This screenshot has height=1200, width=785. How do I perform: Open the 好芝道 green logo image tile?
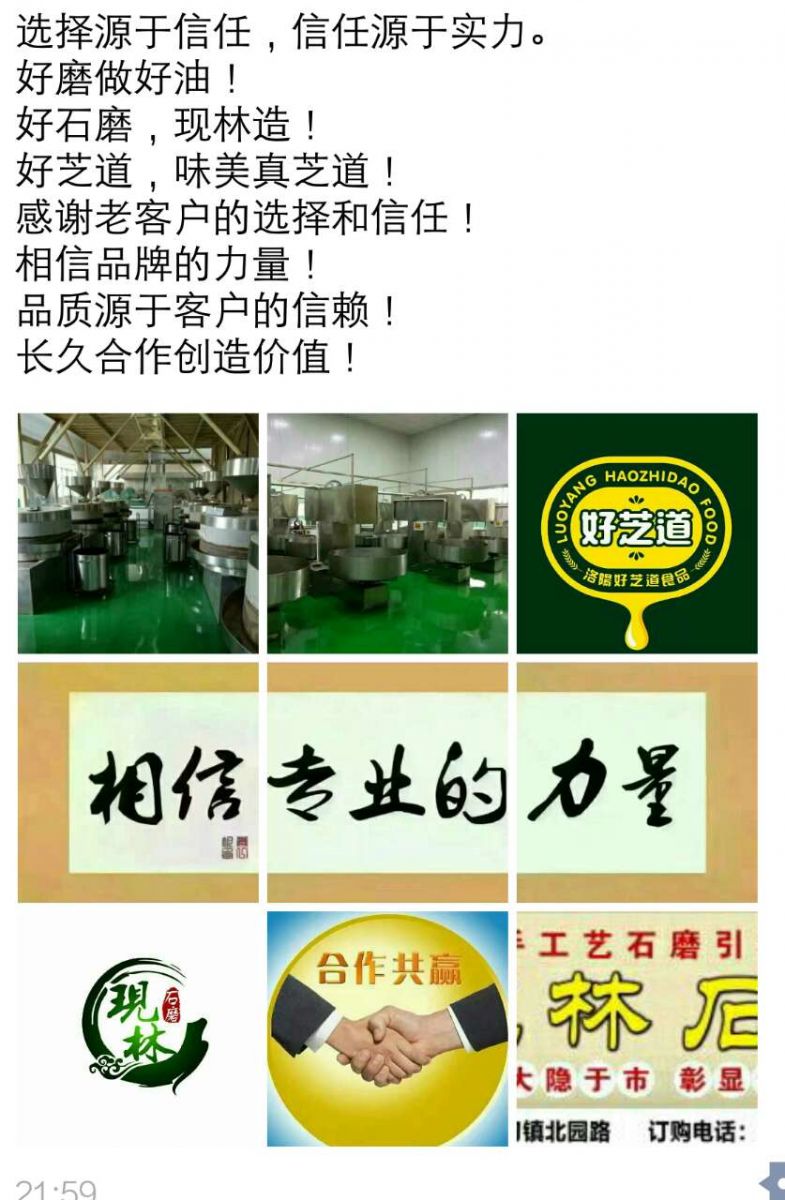(636, 533)
